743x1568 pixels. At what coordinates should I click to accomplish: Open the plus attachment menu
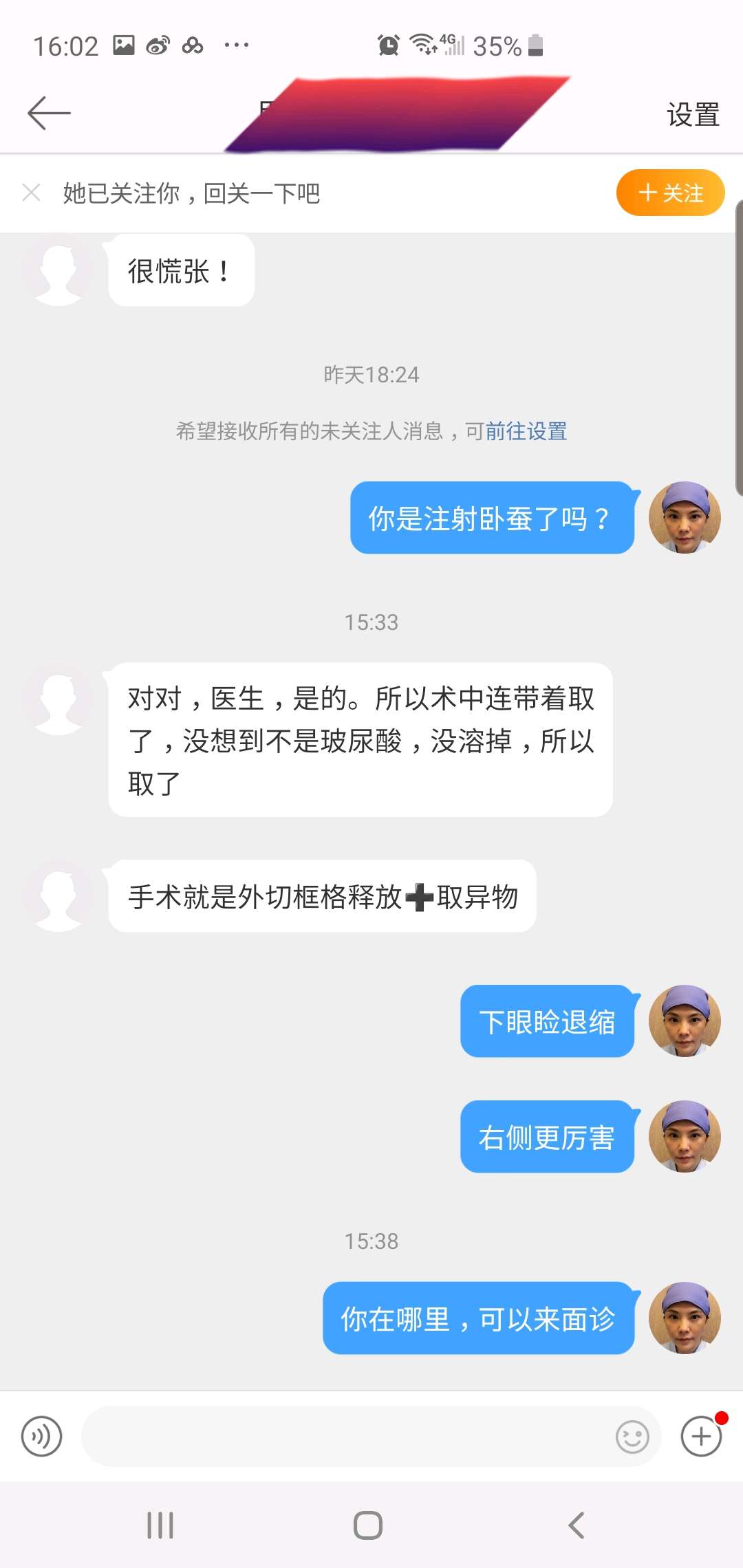tap(701, 1437)
